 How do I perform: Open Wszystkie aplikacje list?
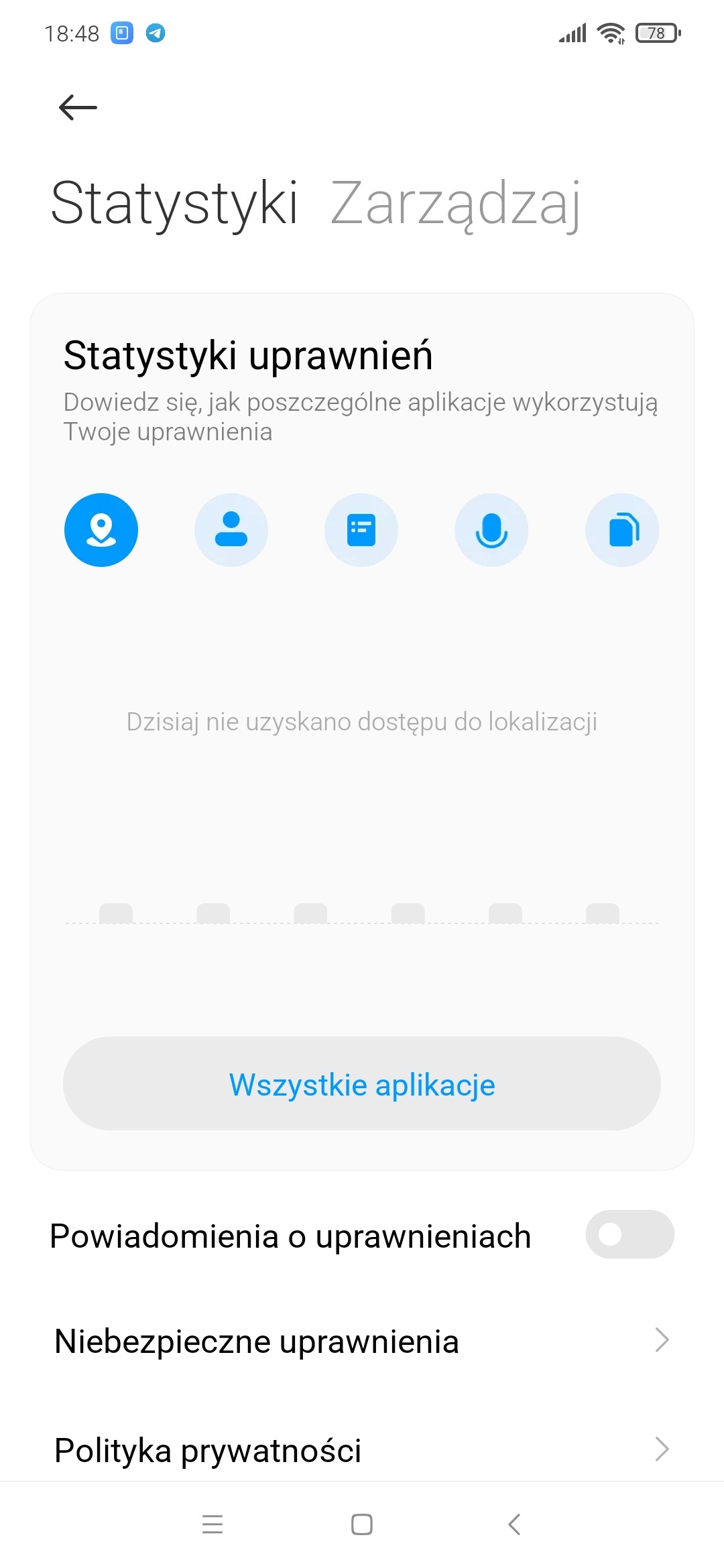(362, 1084)
